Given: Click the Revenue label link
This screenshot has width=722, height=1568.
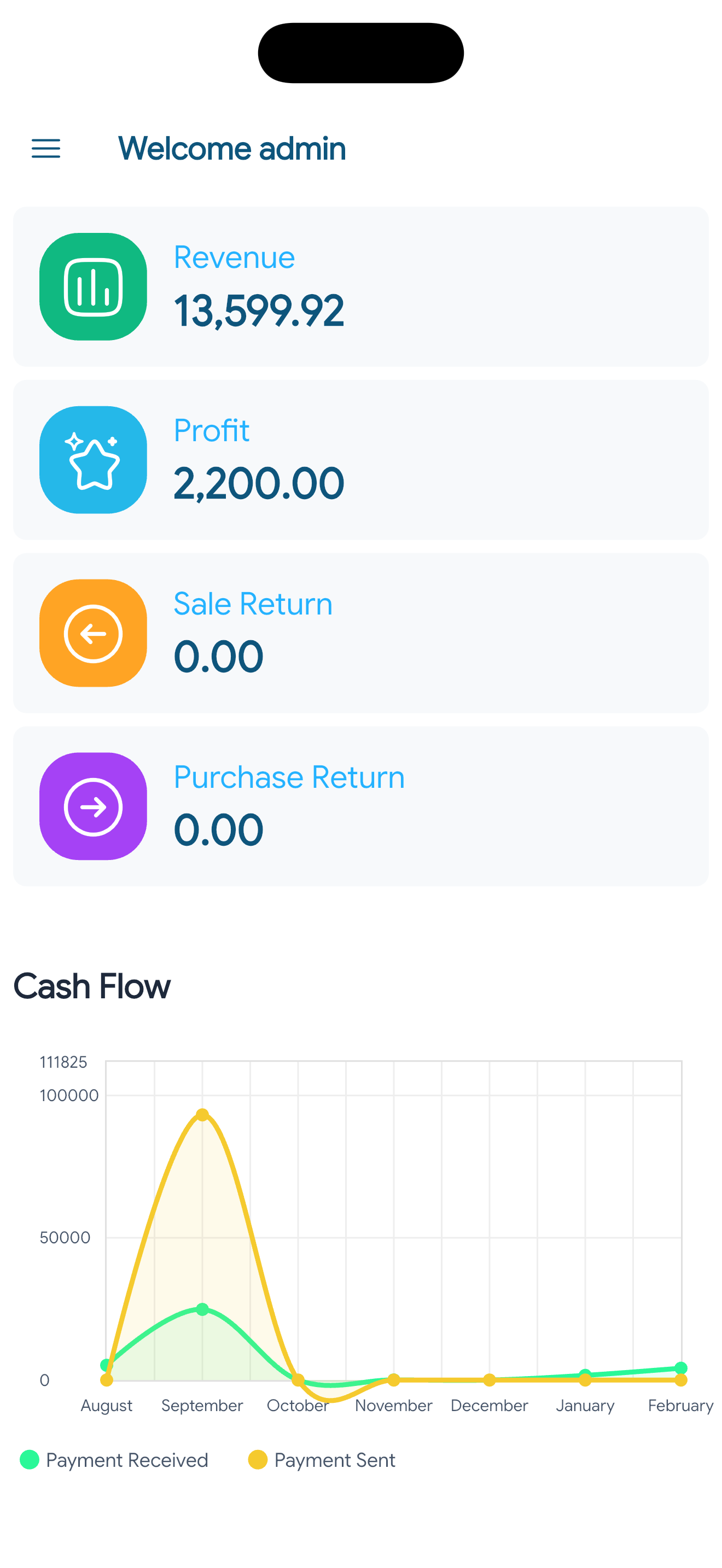Looking at the screenshot, I should 233,256.
